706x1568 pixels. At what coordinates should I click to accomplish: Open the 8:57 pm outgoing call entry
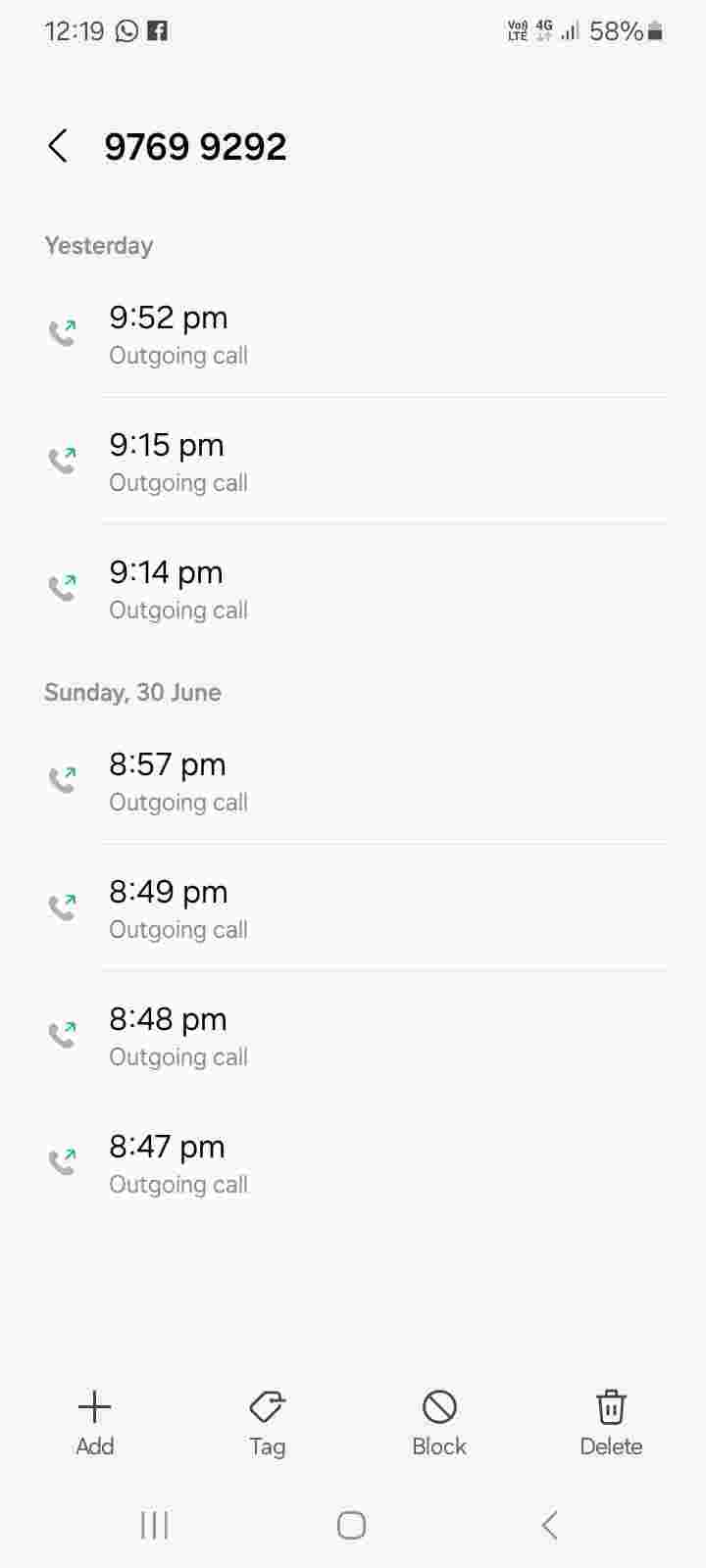point(353,781)
